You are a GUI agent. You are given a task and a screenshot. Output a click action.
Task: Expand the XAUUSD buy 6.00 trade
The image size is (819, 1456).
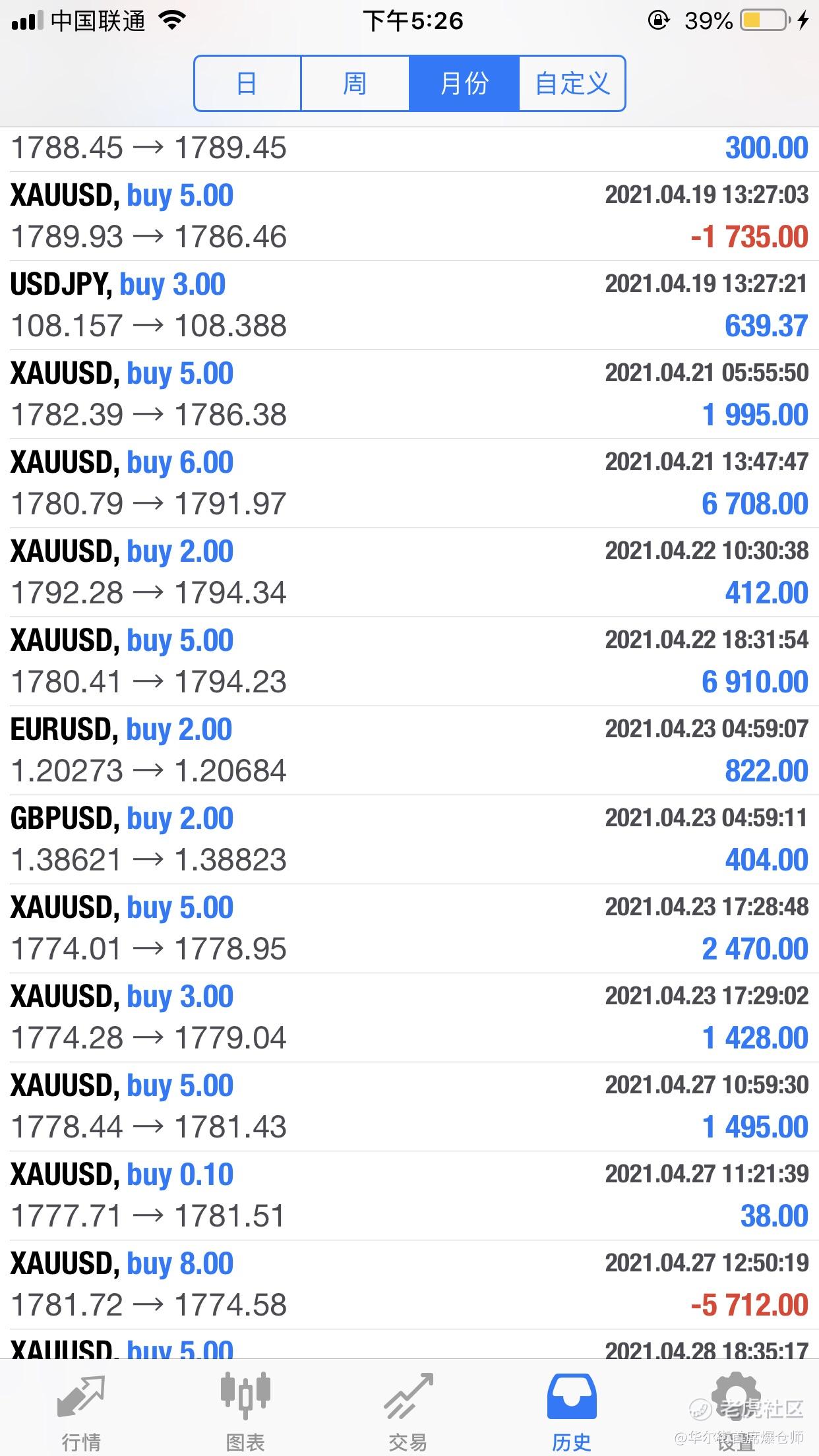tap(409, 483)
